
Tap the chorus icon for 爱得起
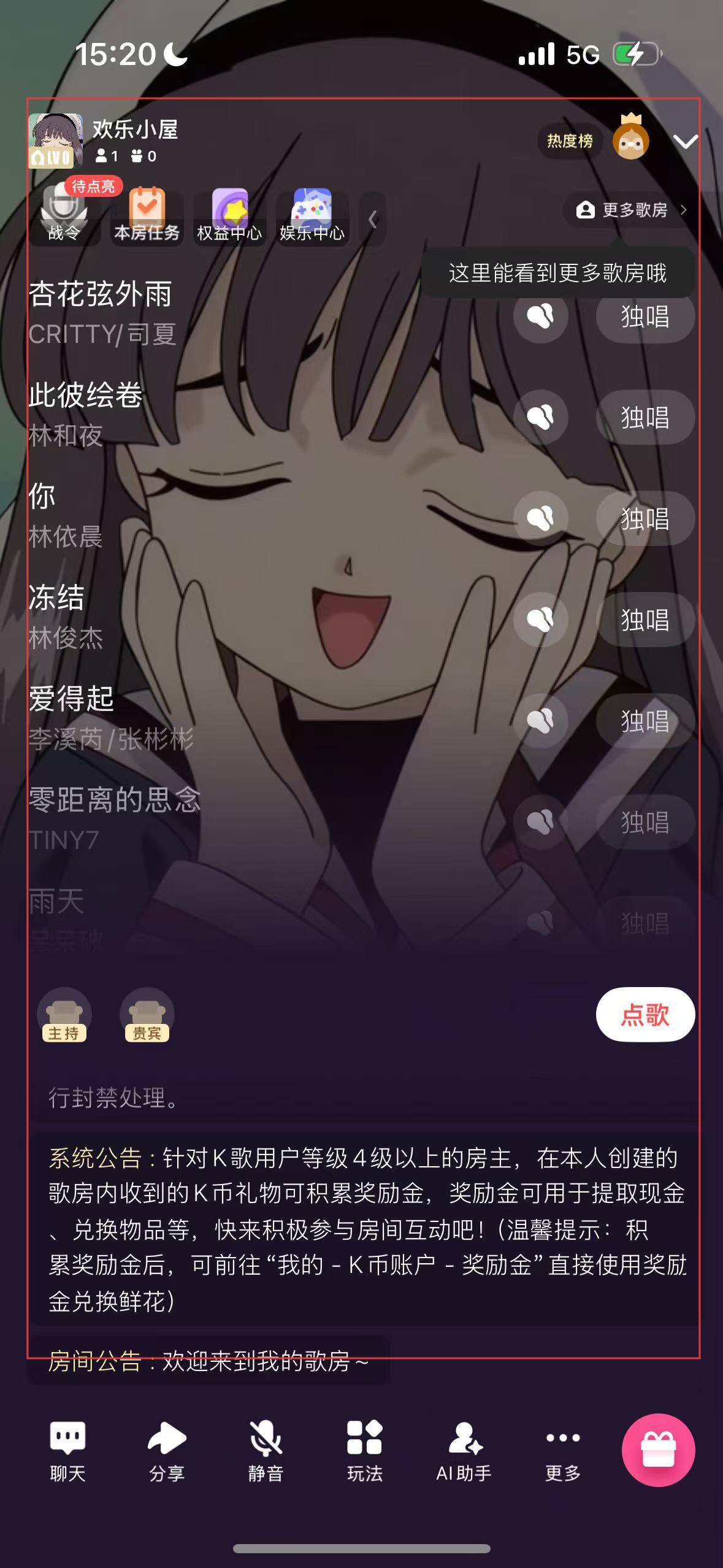540,721
